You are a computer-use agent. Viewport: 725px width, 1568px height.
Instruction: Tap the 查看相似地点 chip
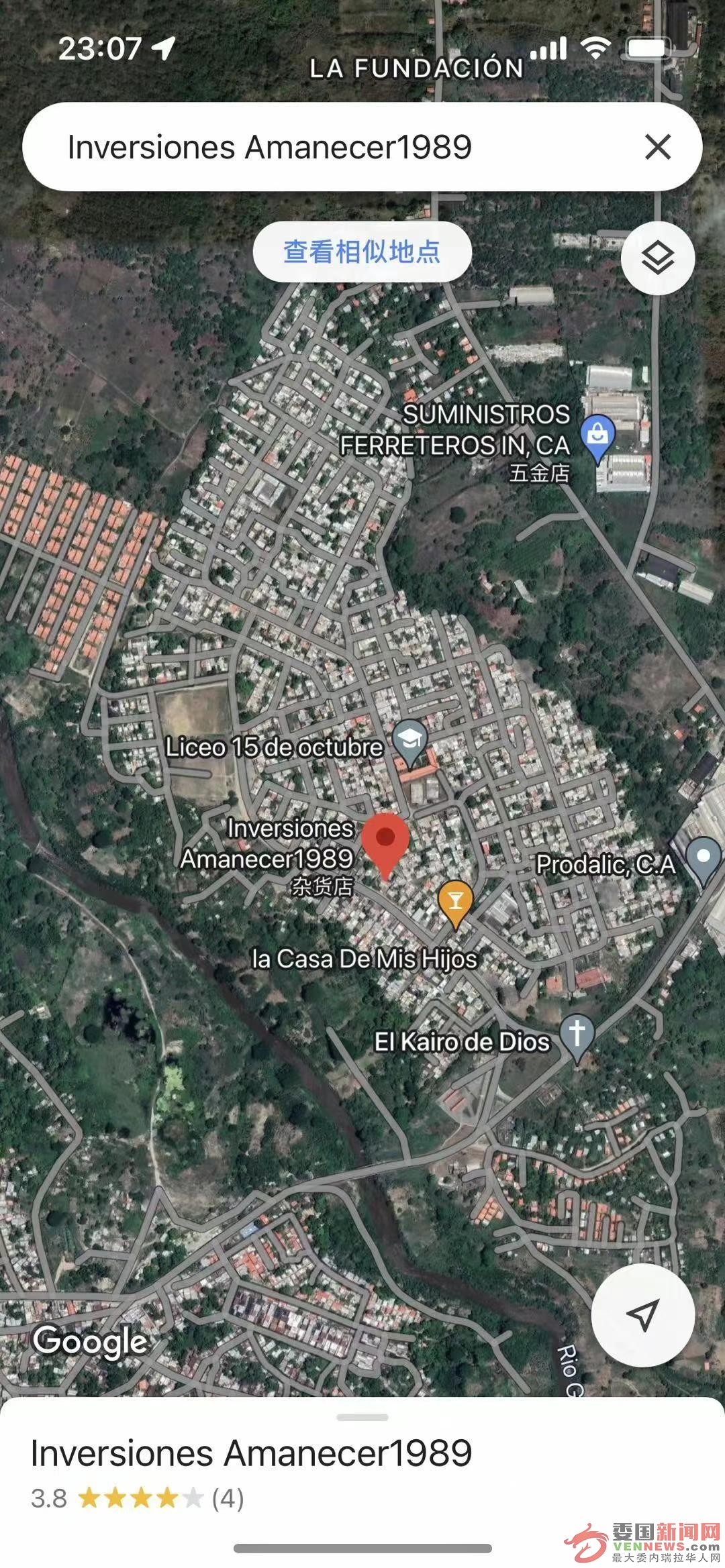point(362,252)
